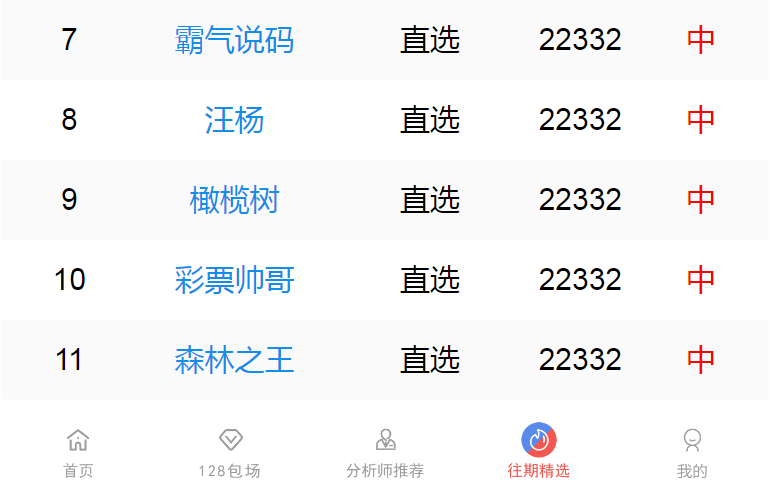Open analyst 彩票帅哥's profile
This screenshot has height=500, width=770.
(234, 280)
